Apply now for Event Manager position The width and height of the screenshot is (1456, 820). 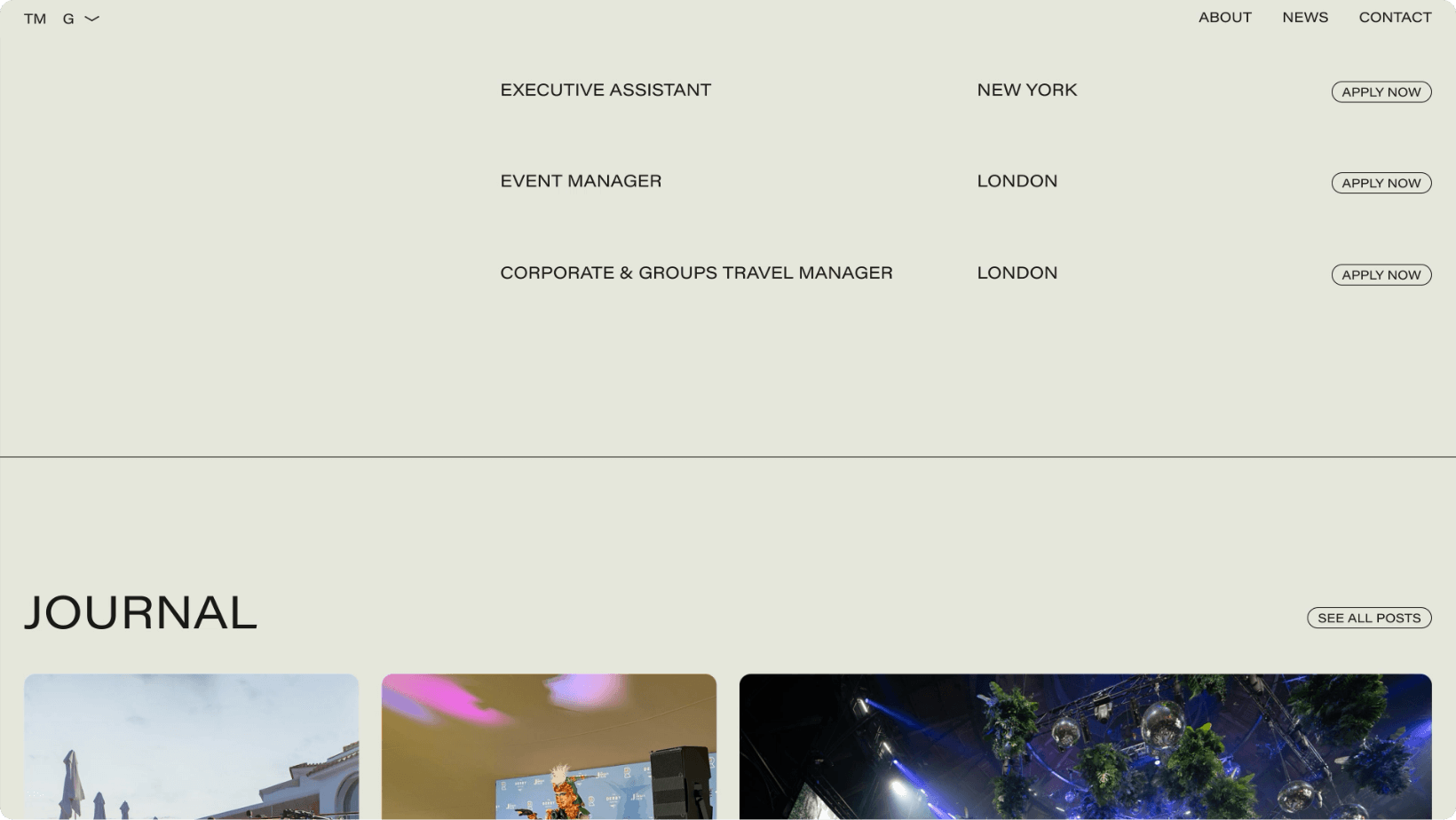(1381, 183)
